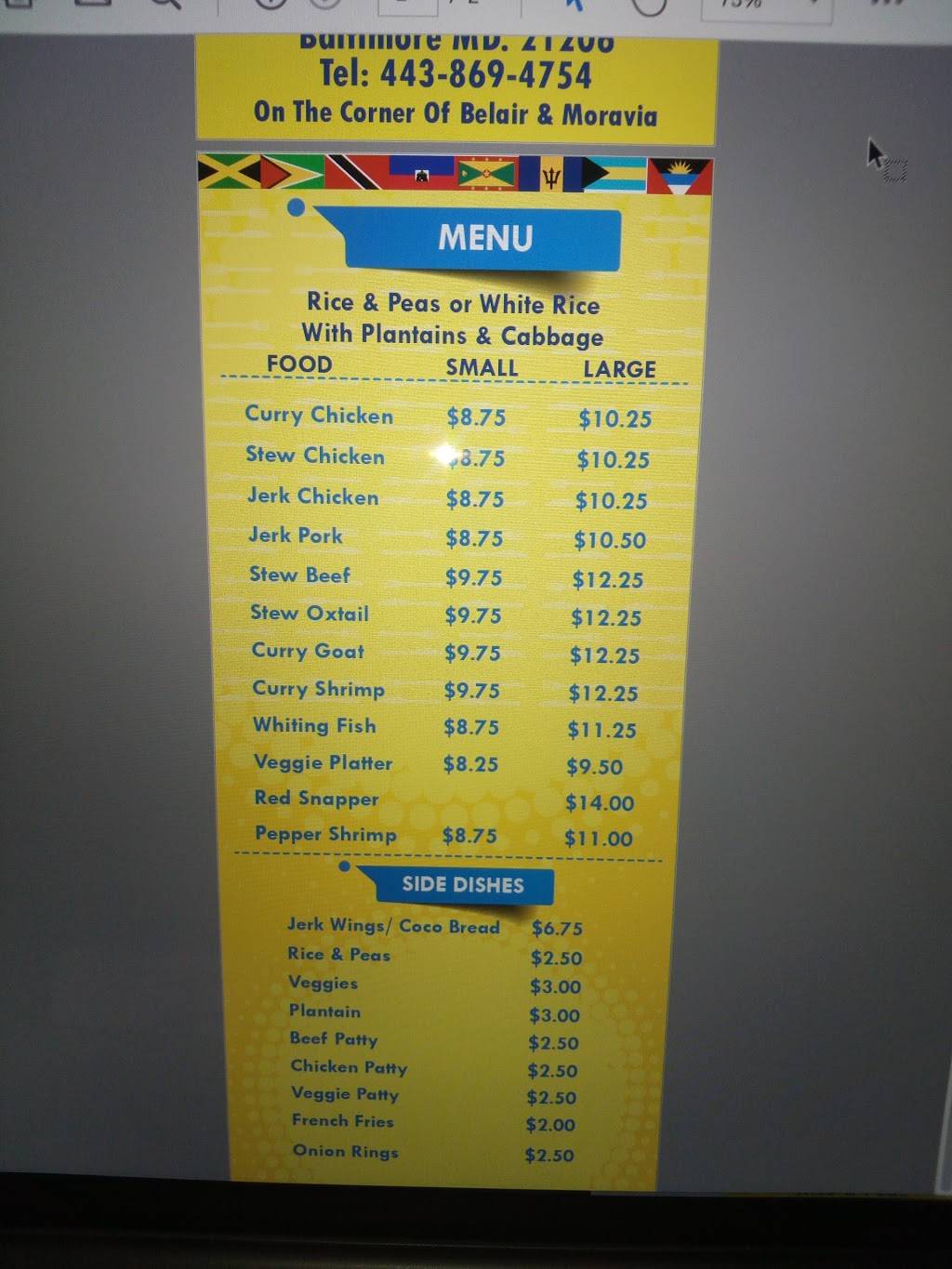Click the search magnifier icon

coord(163,5)
